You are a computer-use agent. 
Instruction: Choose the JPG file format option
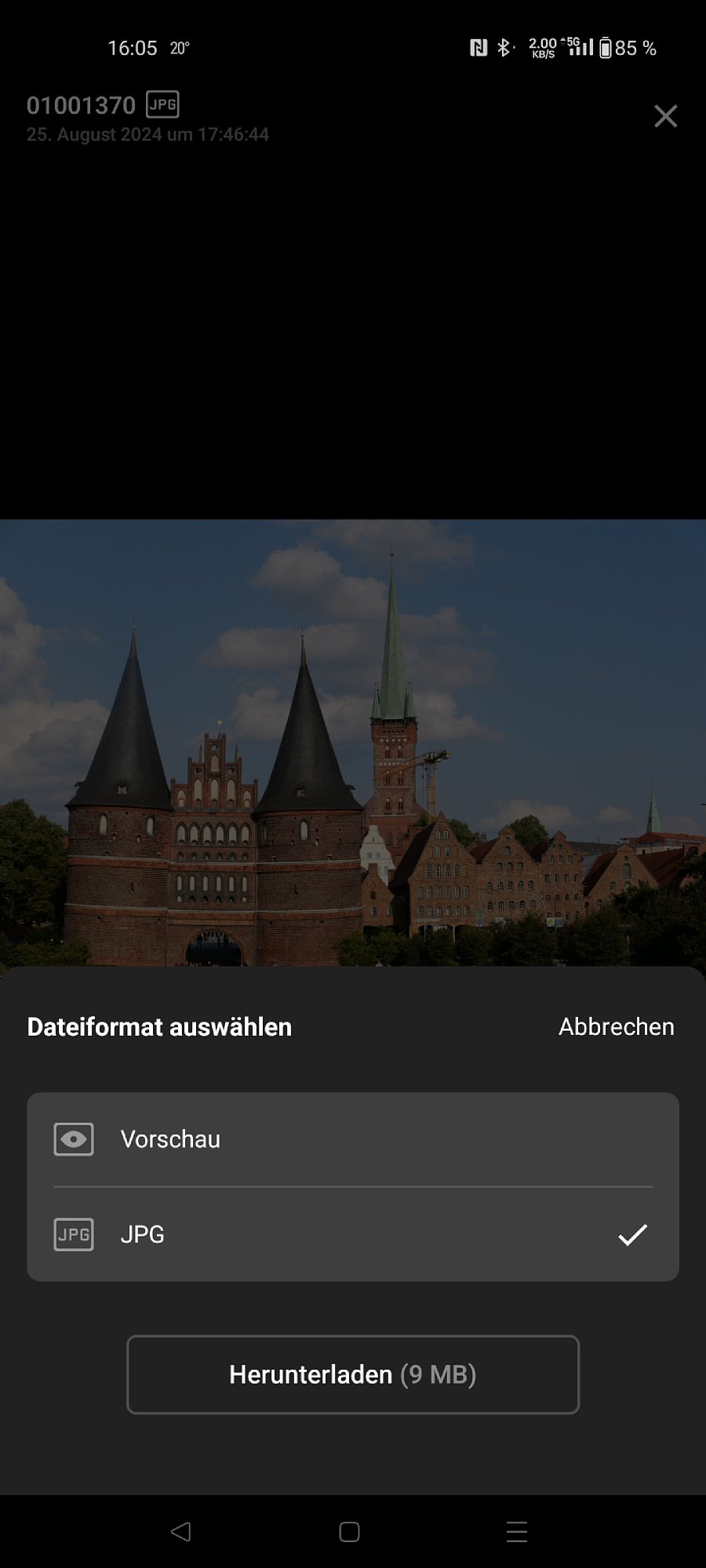[352, 1235]
